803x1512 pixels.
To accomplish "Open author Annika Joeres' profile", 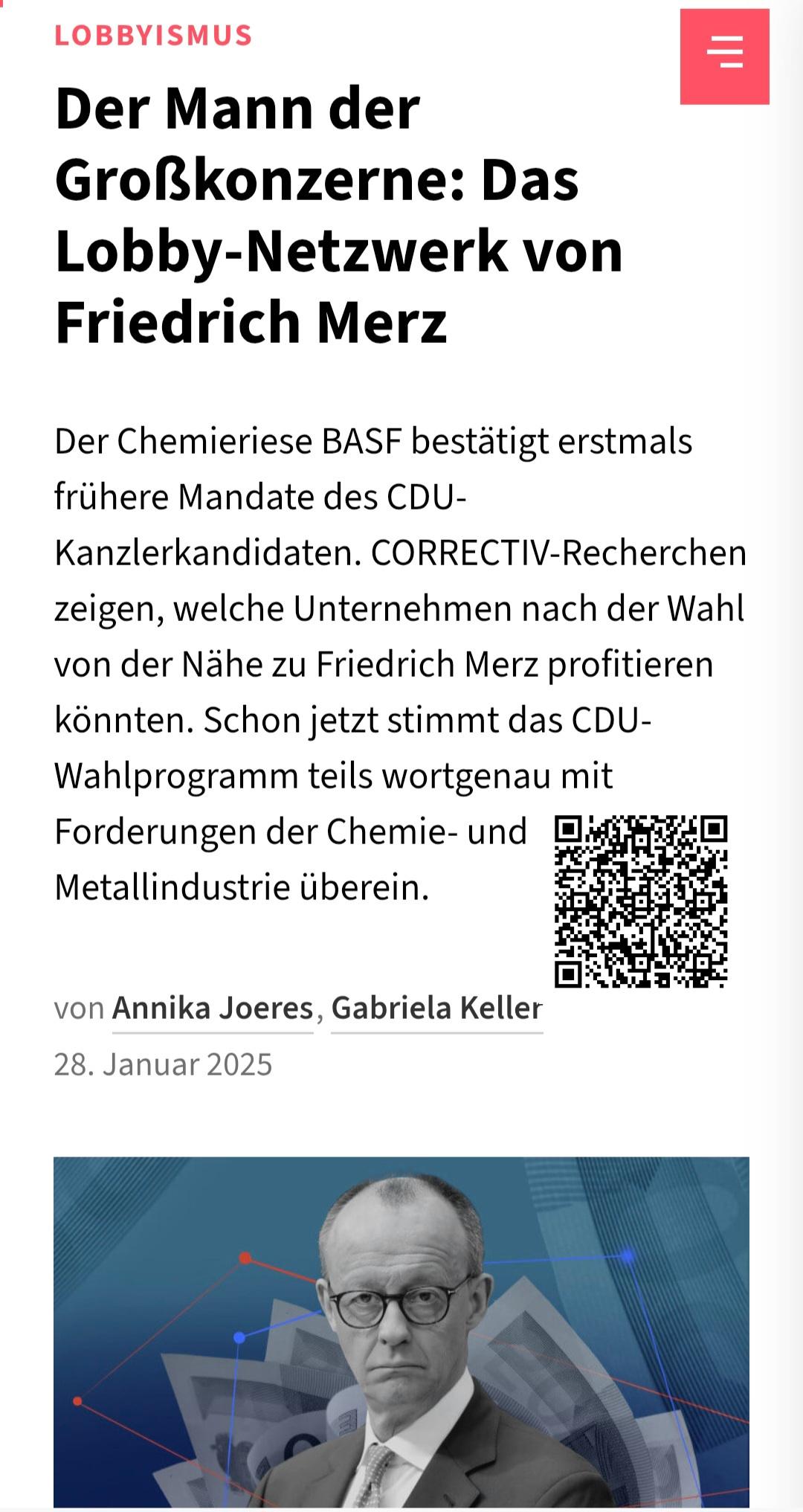I will 213,1008.
